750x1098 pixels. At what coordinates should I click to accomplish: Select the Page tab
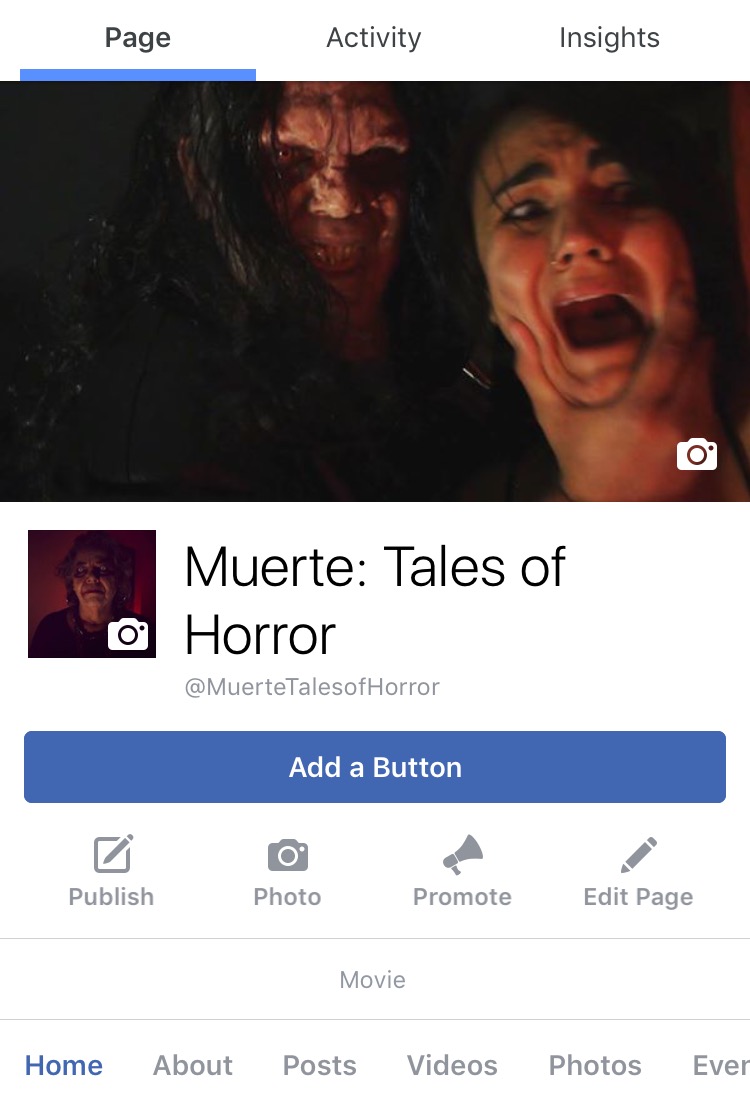(x=137, y=38)
